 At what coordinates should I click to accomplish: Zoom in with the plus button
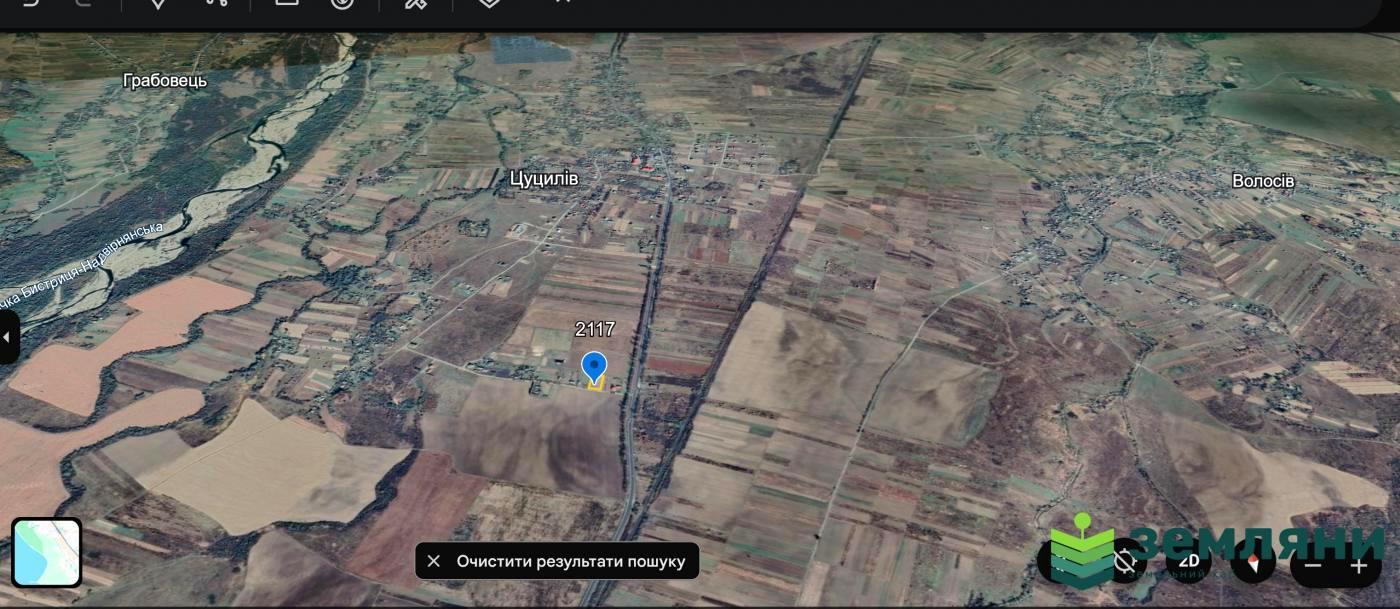1359,565
